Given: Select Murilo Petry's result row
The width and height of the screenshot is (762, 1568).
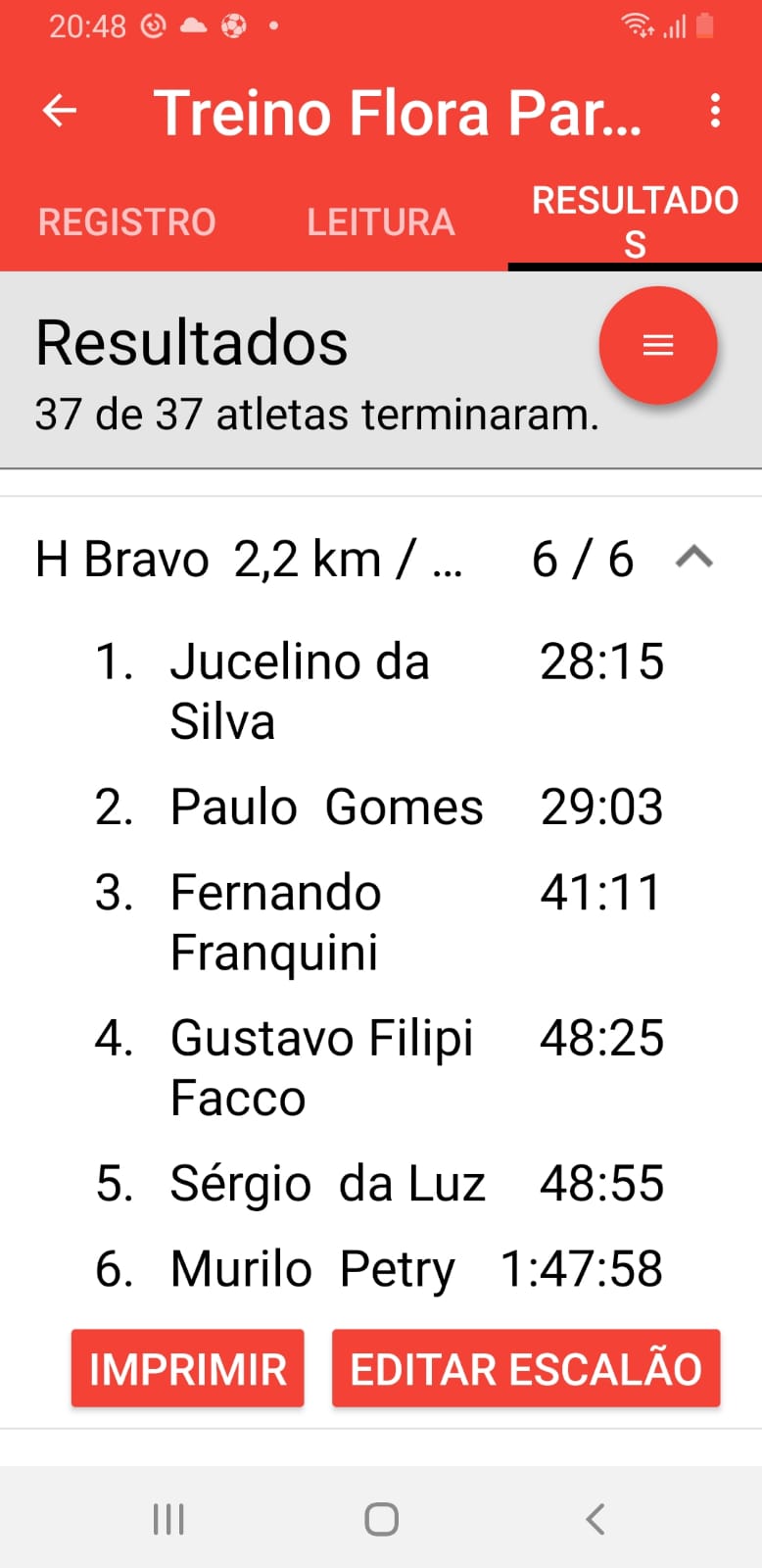Looking at the screenshot, I should click(x=380, y=1269).
